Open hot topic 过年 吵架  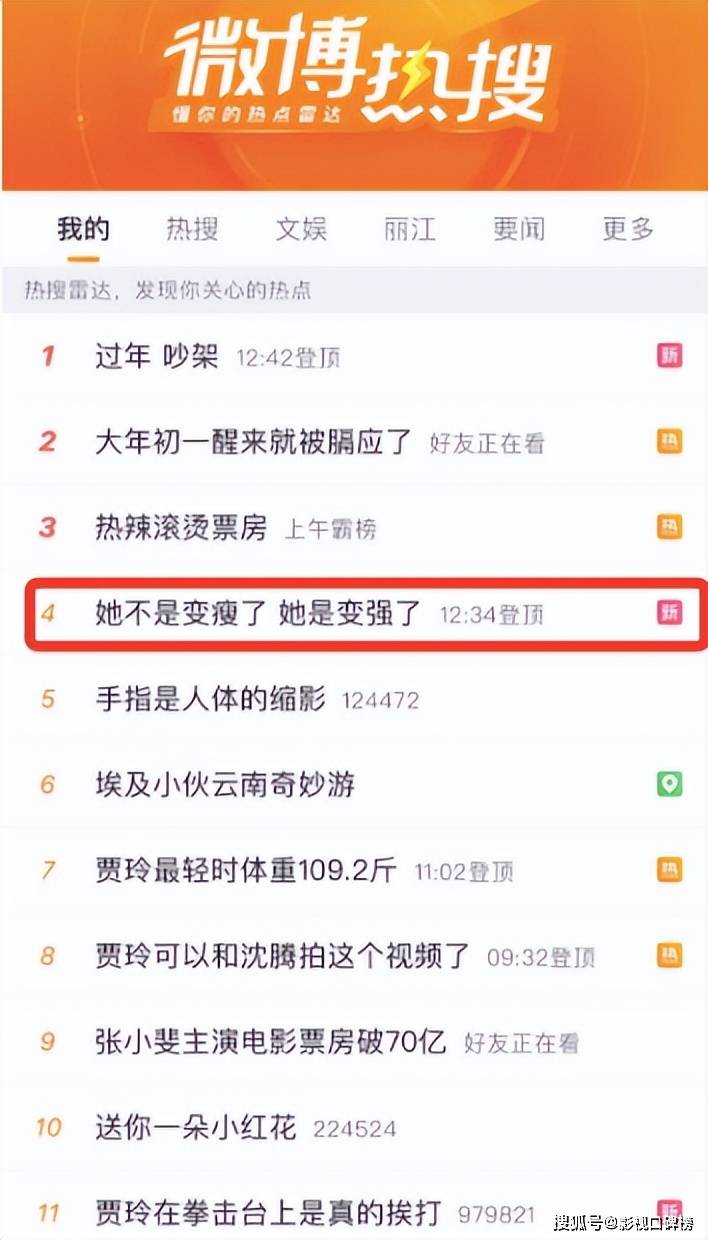pyautogui.click(x=157, y=356)
